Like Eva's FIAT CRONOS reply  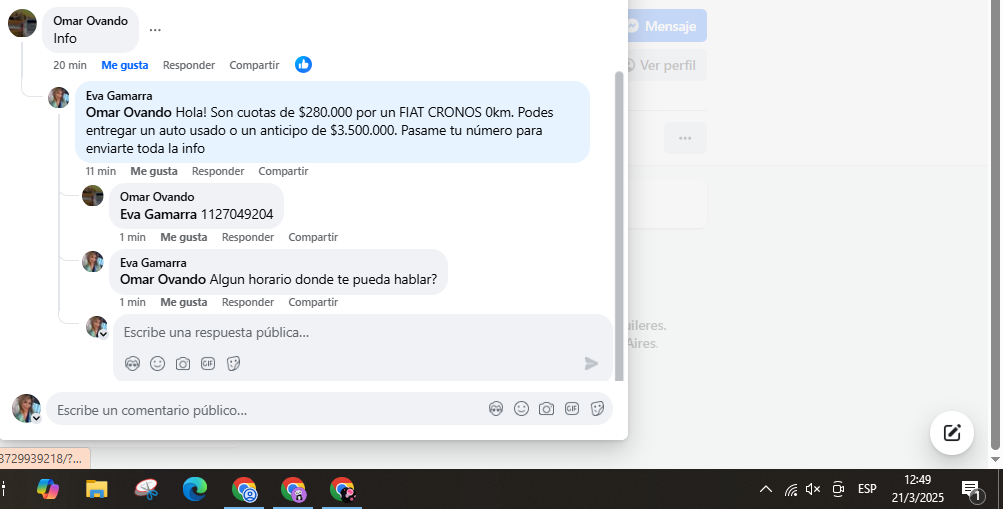(x=153, y=171)
